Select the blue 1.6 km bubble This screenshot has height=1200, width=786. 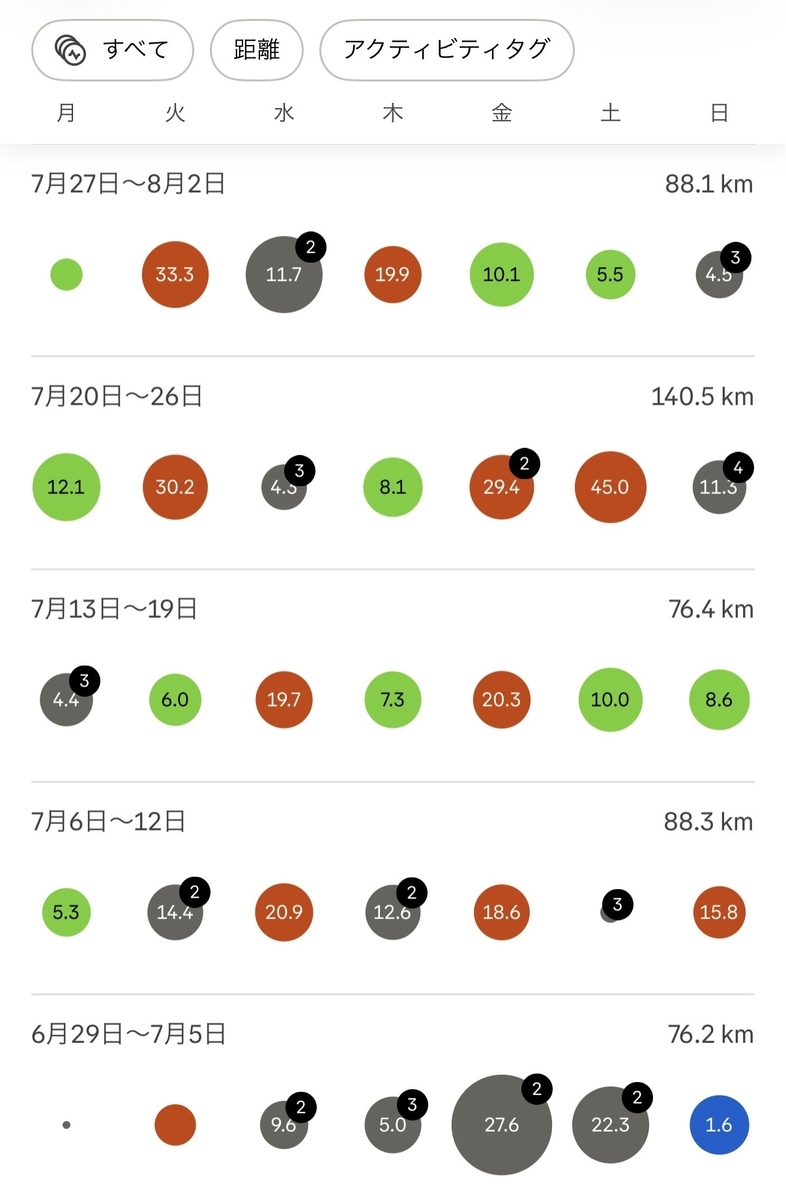click(x=720, y=1125)
